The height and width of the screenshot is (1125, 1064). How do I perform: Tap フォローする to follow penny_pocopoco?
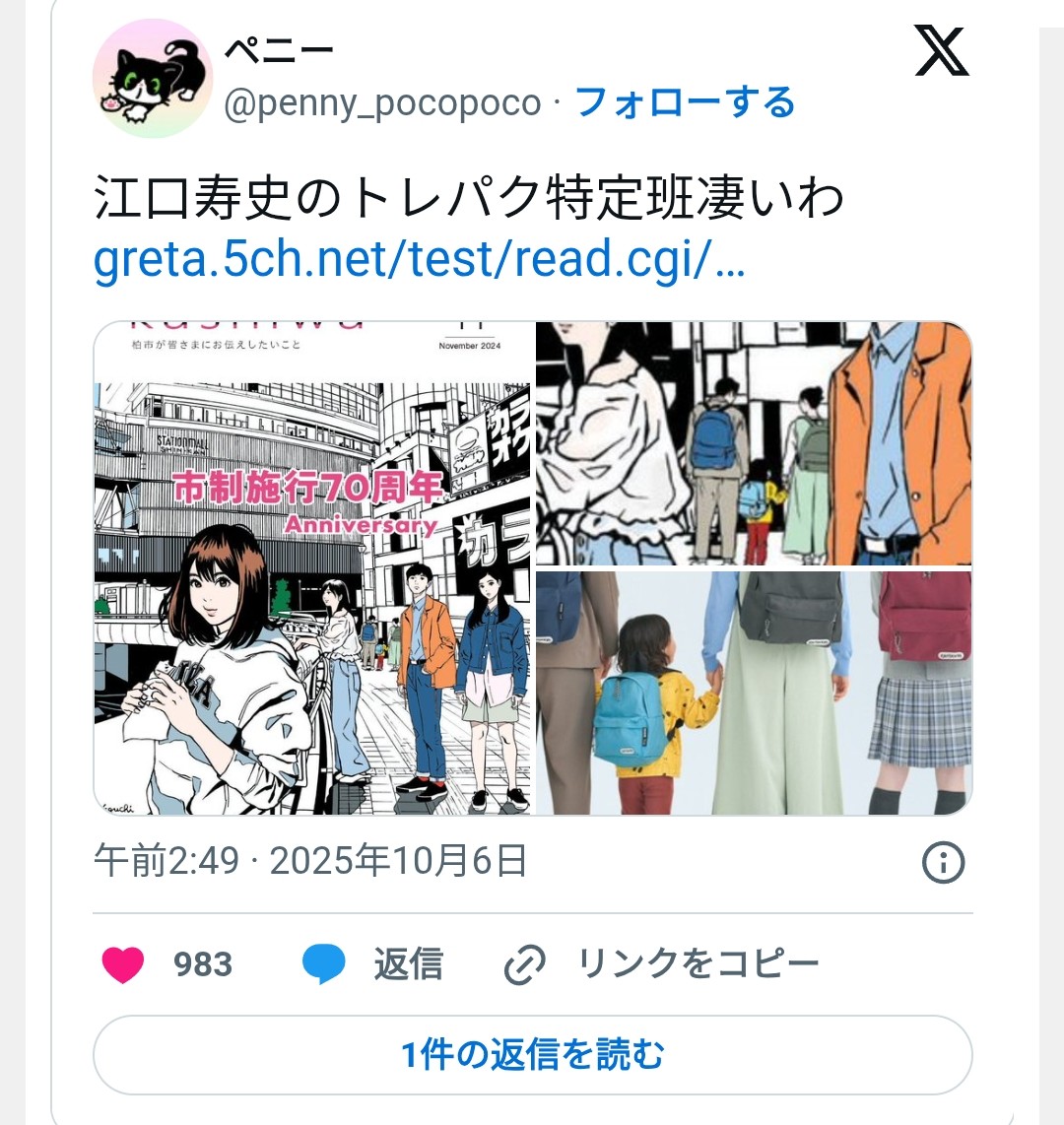tap(685, 102)
